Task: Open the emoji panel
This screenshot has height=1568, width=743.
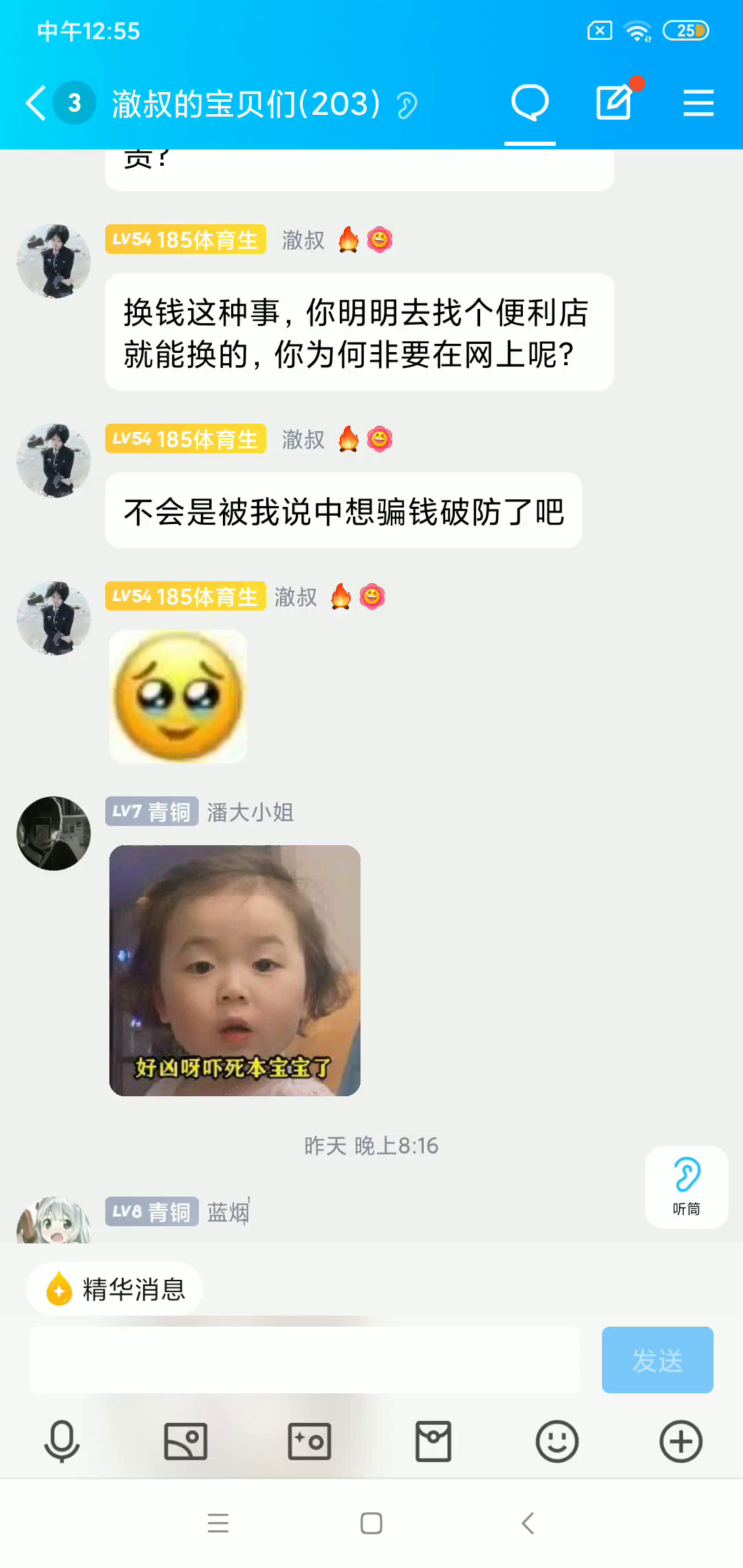Action: pos(557,1441)
